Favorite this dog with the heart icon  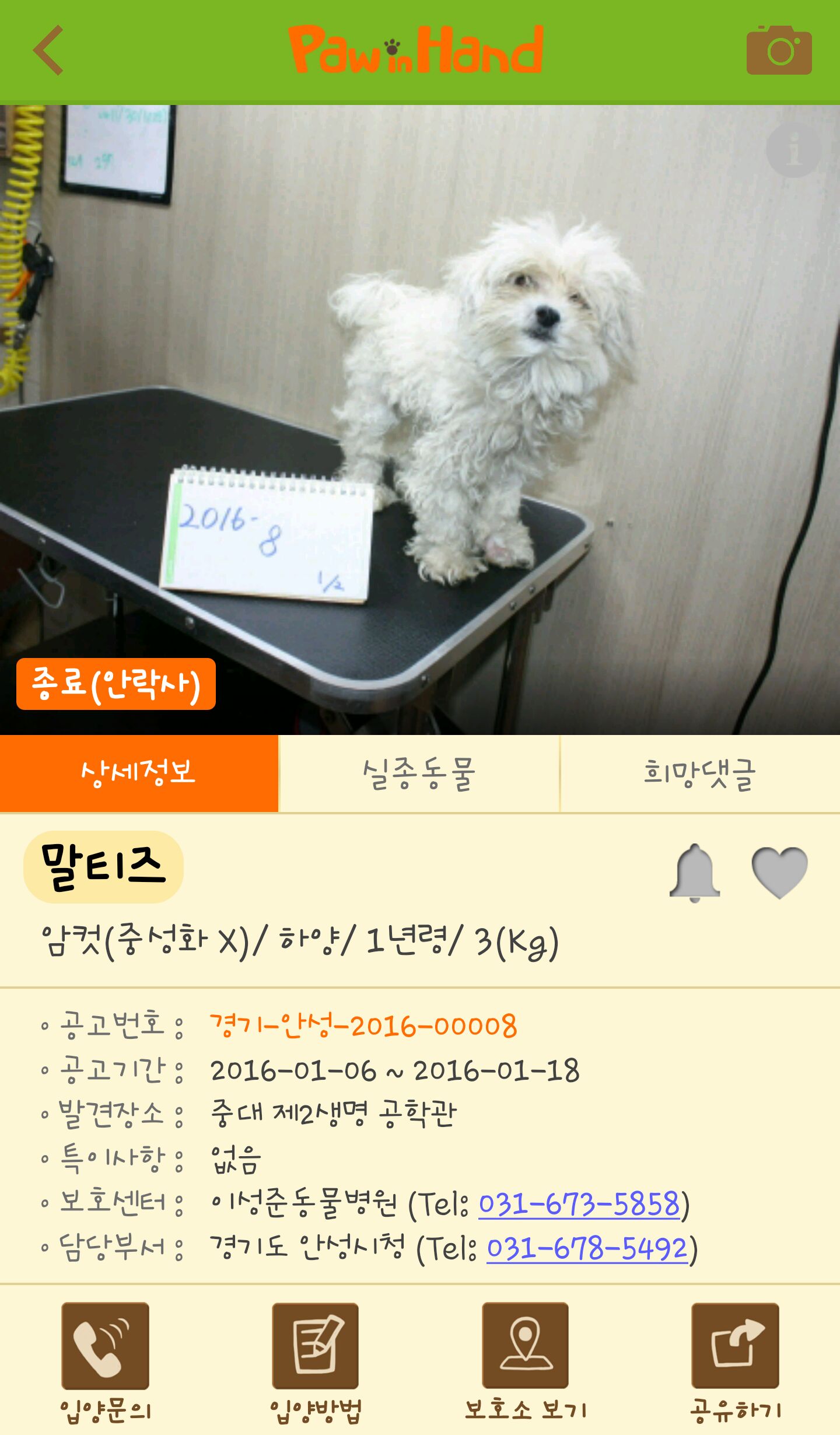[x=779, y=873]
